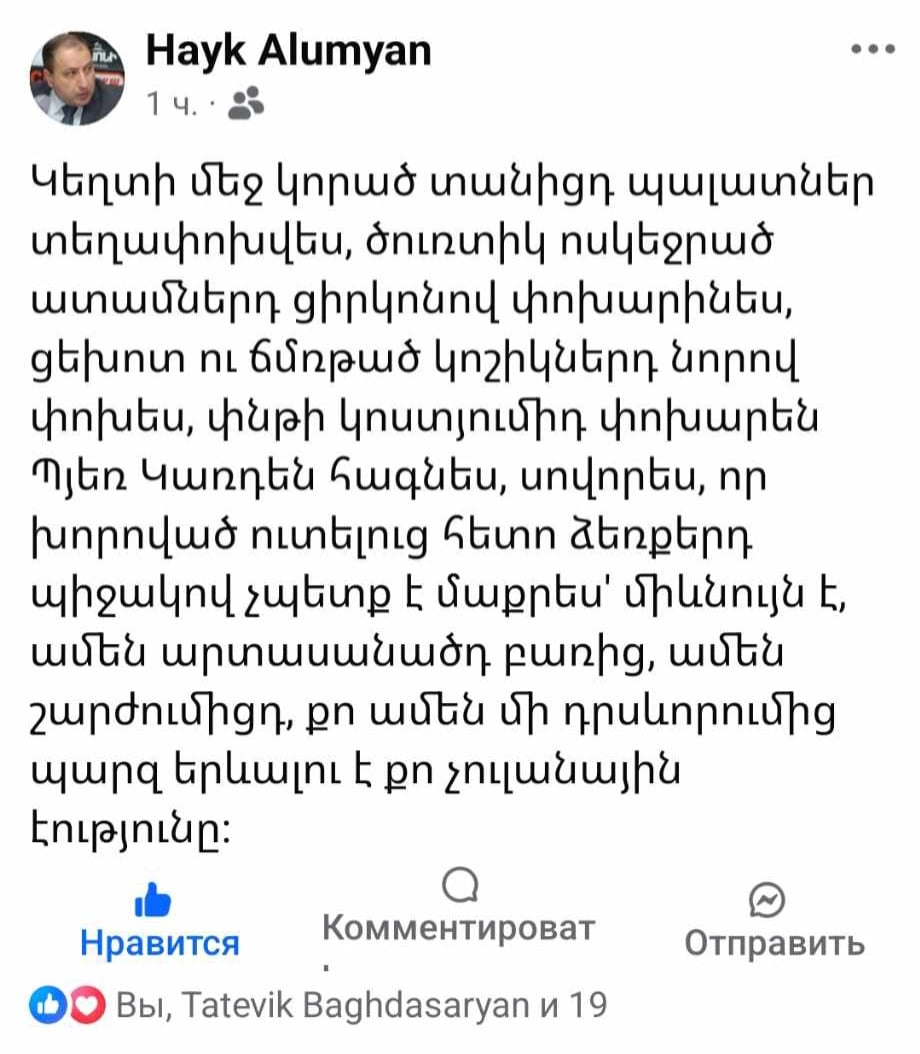The width and height of the screenshot is (920, 1054).
Task: Like the post with Нравится
Action: click(x=159, y=923)
